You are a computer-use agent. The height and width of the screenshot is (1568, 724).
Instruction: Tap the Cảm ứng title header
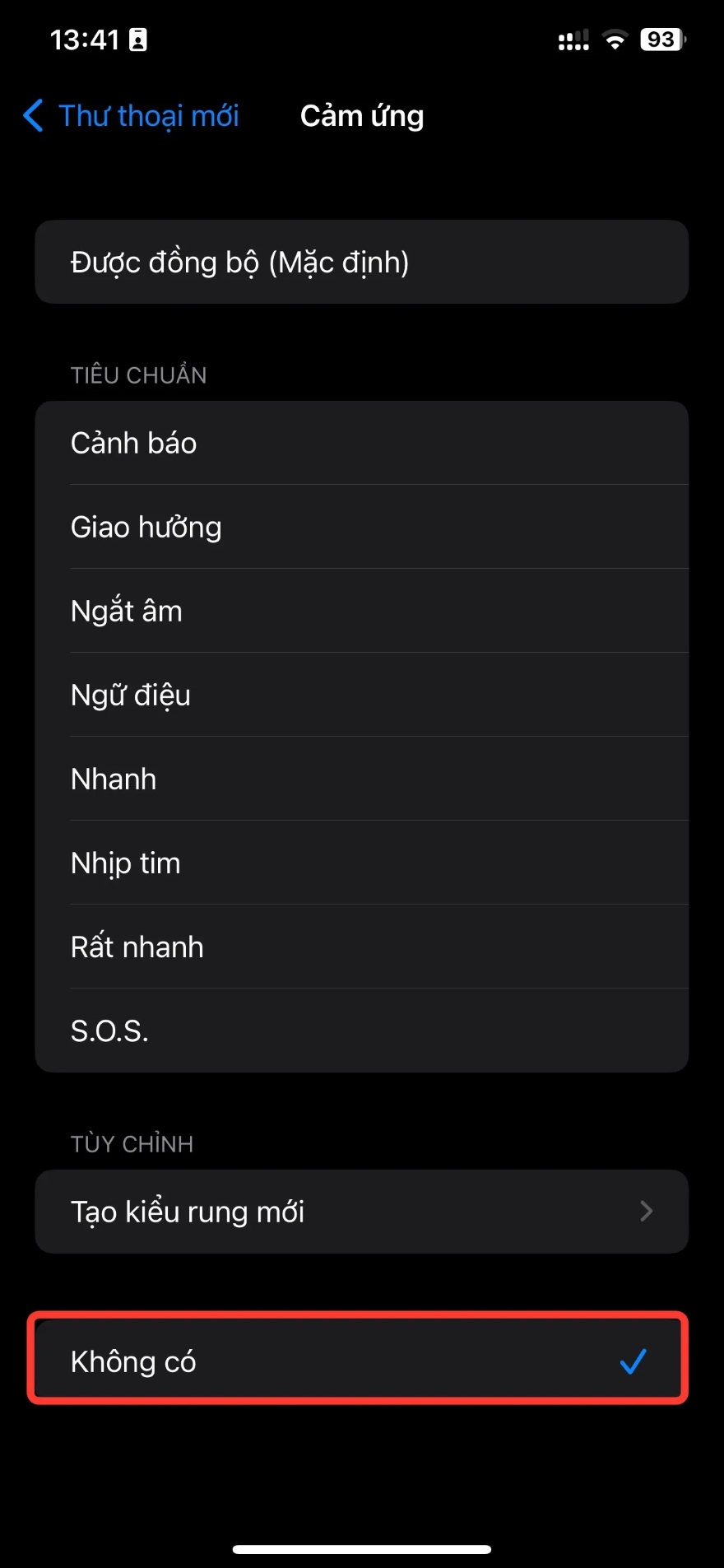(362, 116)
